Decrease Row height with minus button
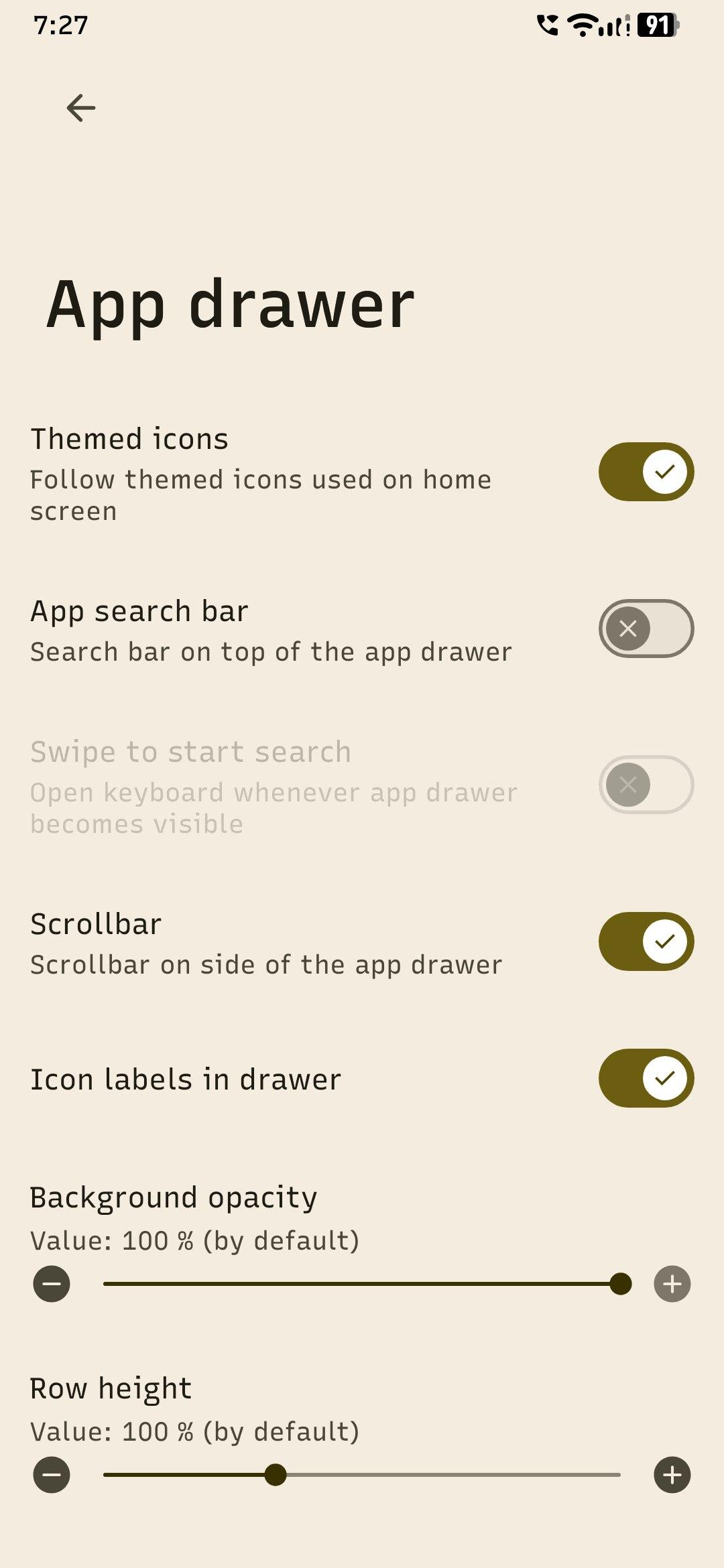This screenshot has height=1568, width=724. coord(52,1475)
